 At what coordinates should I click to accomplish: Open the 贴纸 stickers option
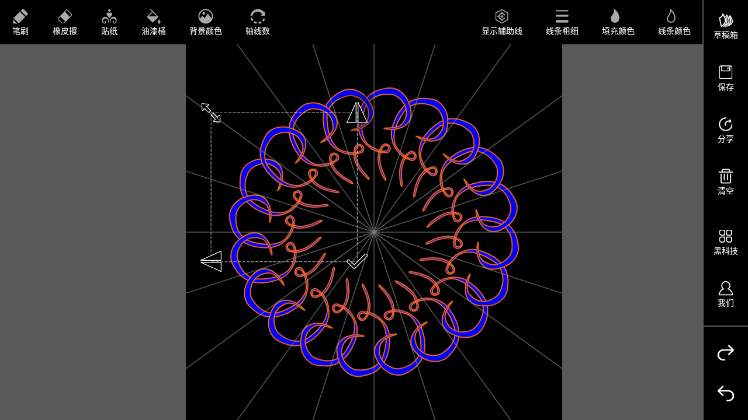[109, 21]
